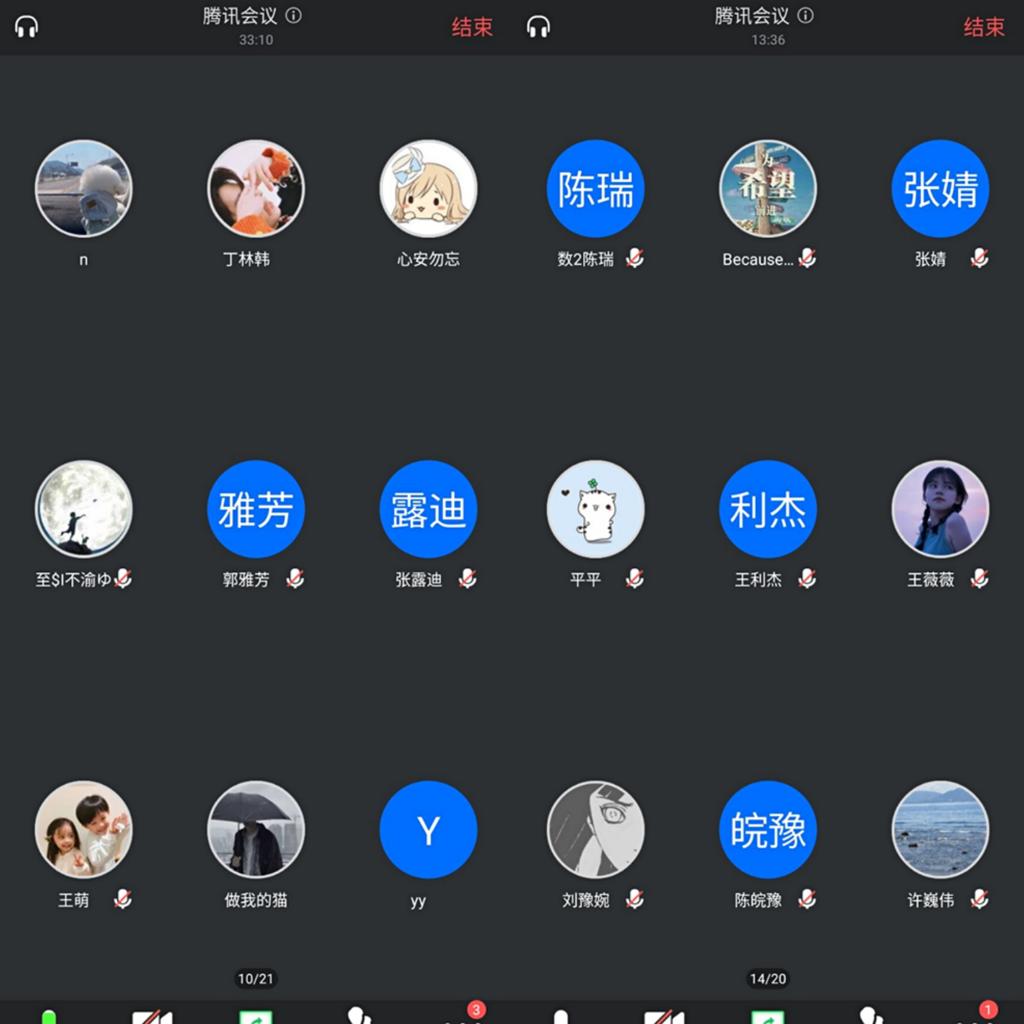1024x1024 pixels.
Task: Select participant 平平's tile
Action: coord(596,509)
